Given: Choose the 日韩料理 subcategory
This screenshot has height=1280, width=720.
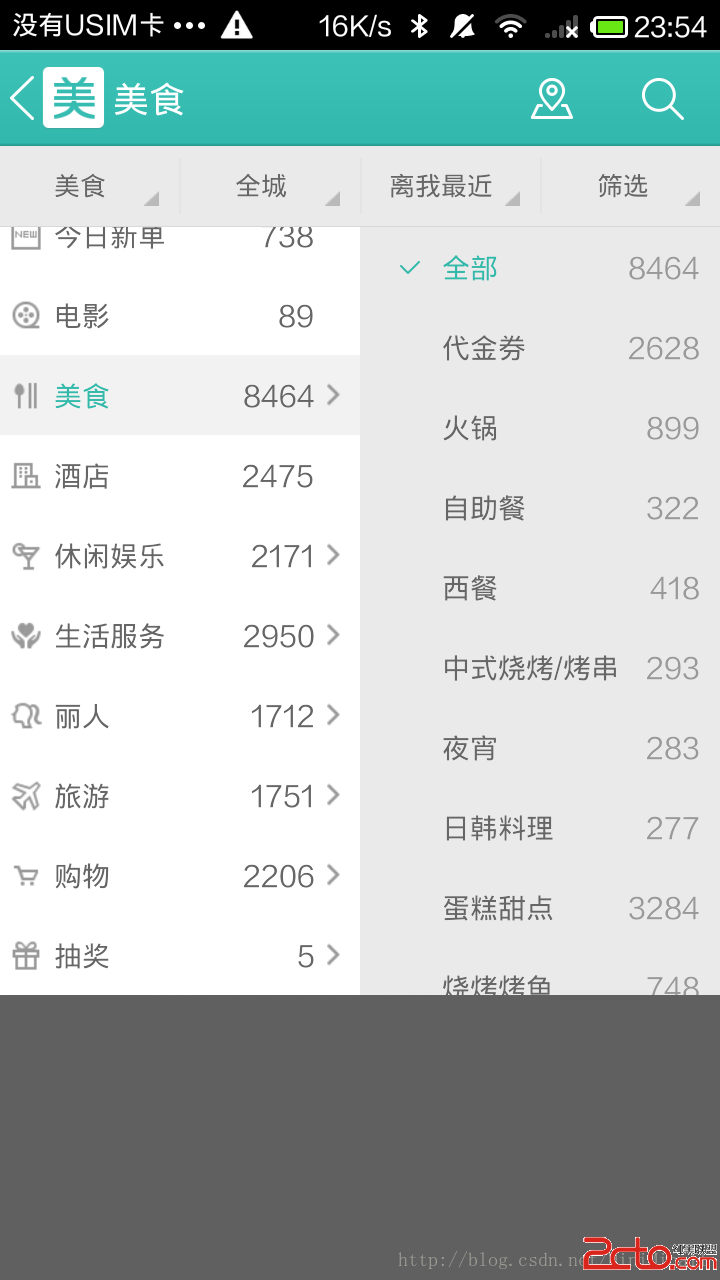Looking at the screenshot, I should [540, 828].
